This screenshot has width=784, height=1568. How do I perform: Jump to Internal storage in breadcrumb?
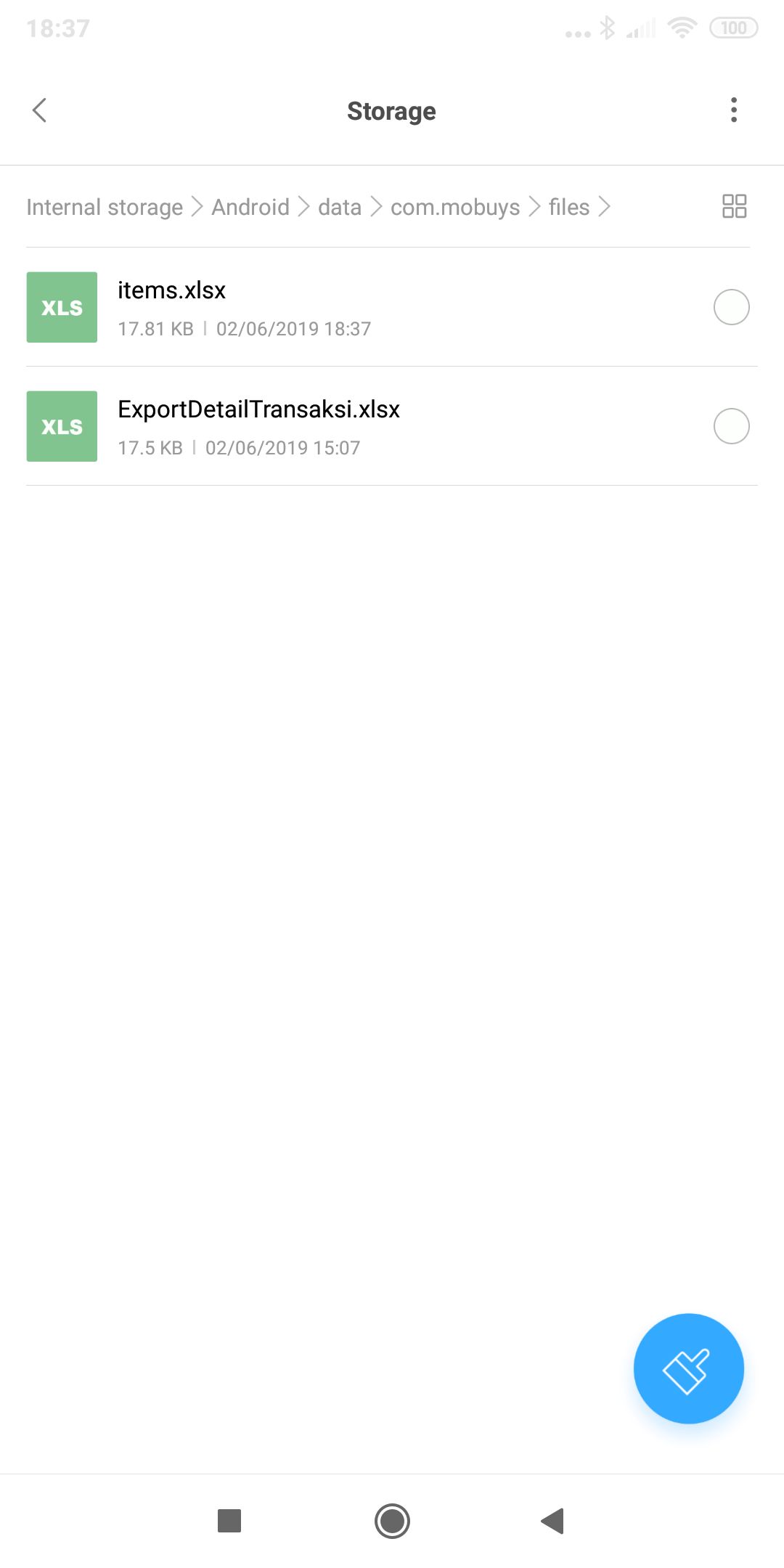point(105,207)
